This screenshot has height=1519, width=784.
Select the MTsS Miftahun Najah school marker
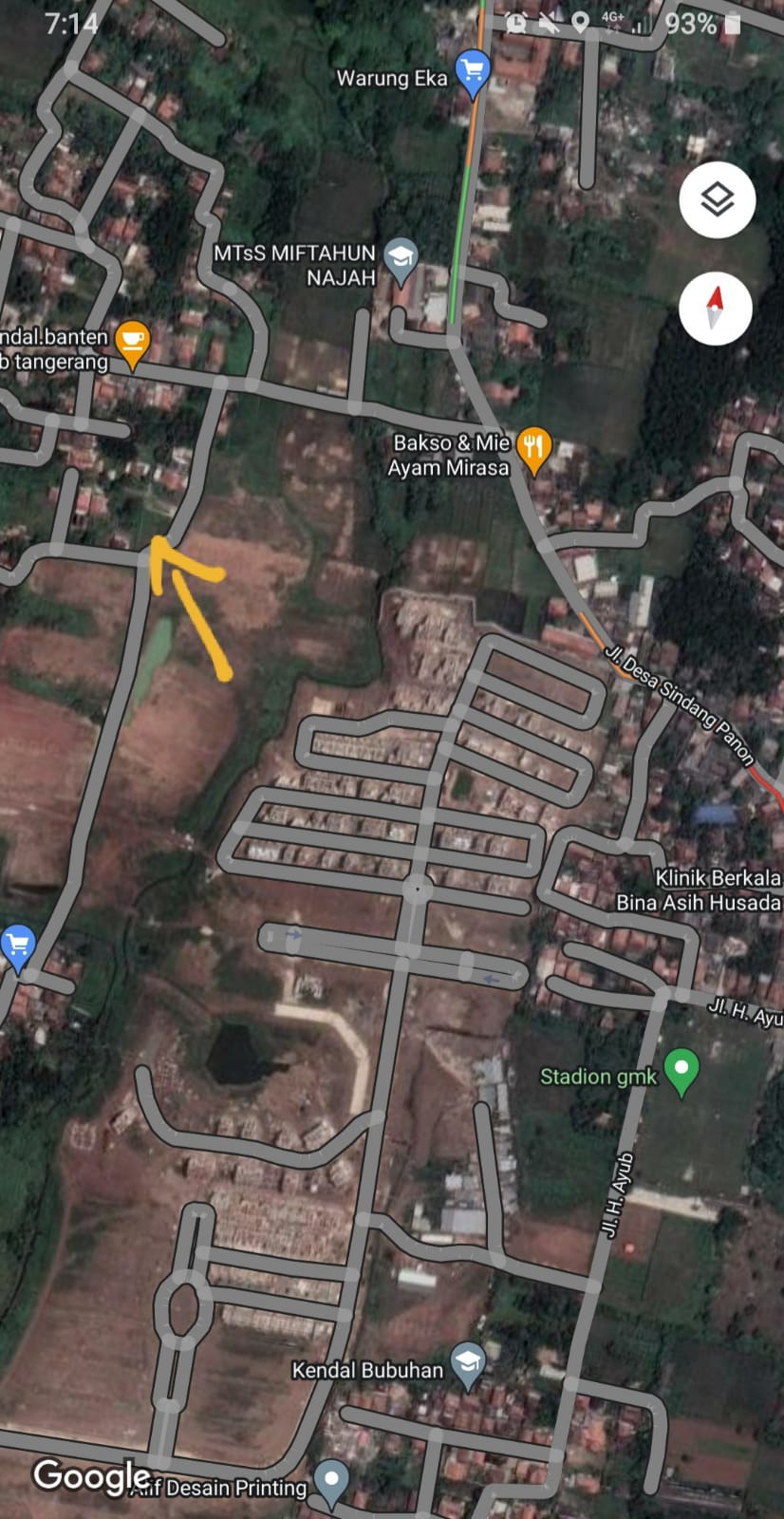[401, 257]
